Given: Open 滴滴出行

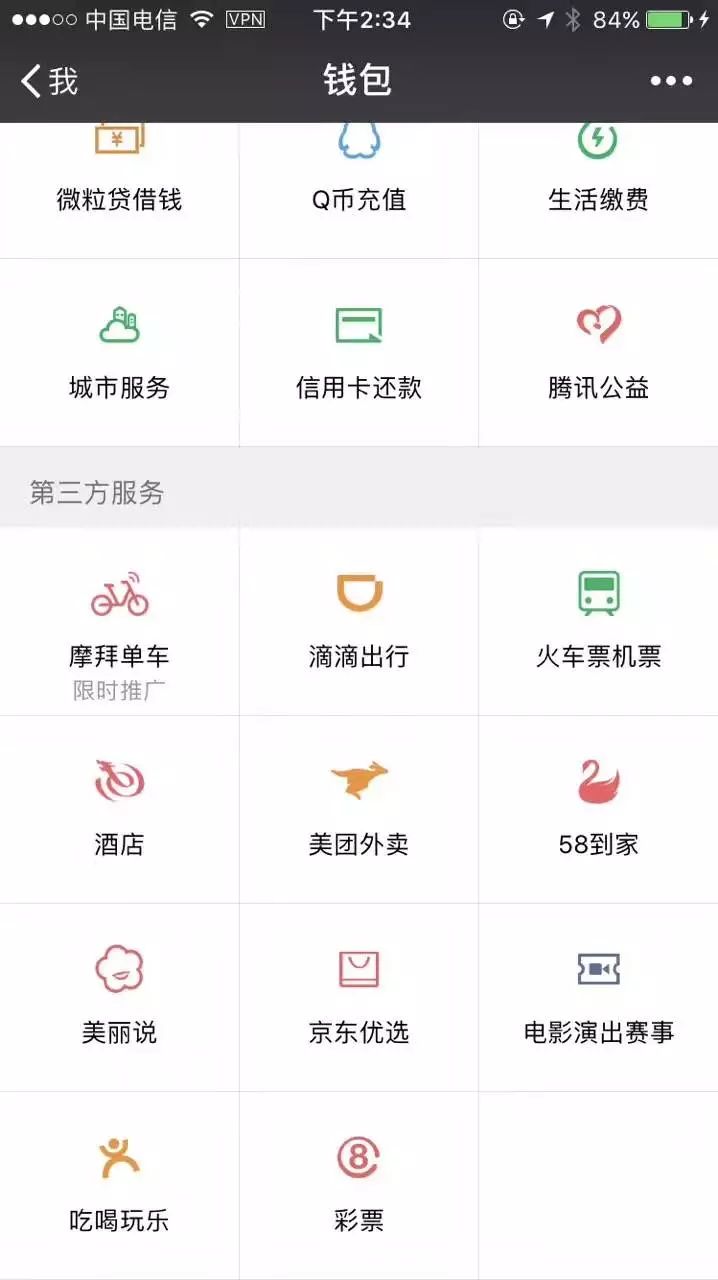Looking at the screenshot, I should [359, 622].
